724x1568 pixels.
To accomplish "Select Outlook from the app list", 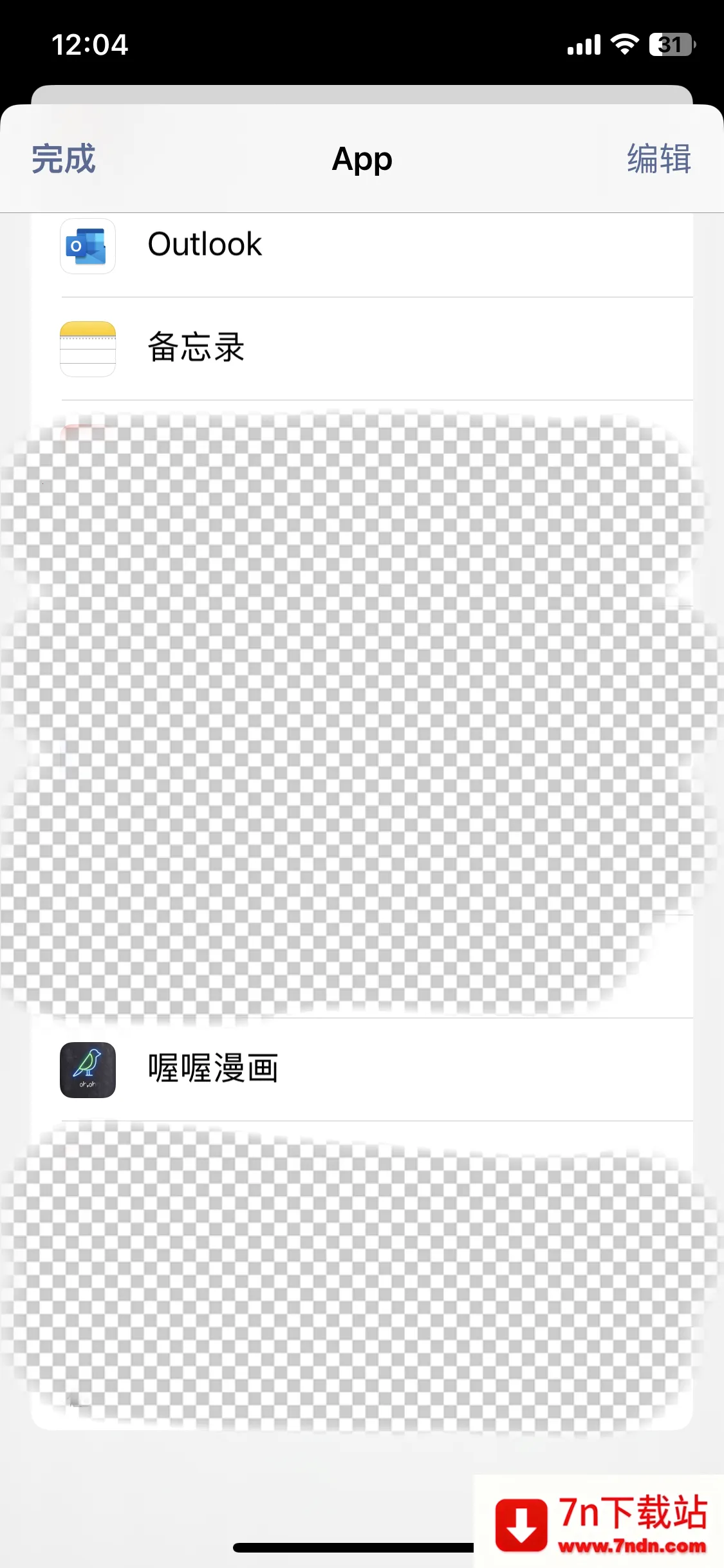I will pos(206,245).
